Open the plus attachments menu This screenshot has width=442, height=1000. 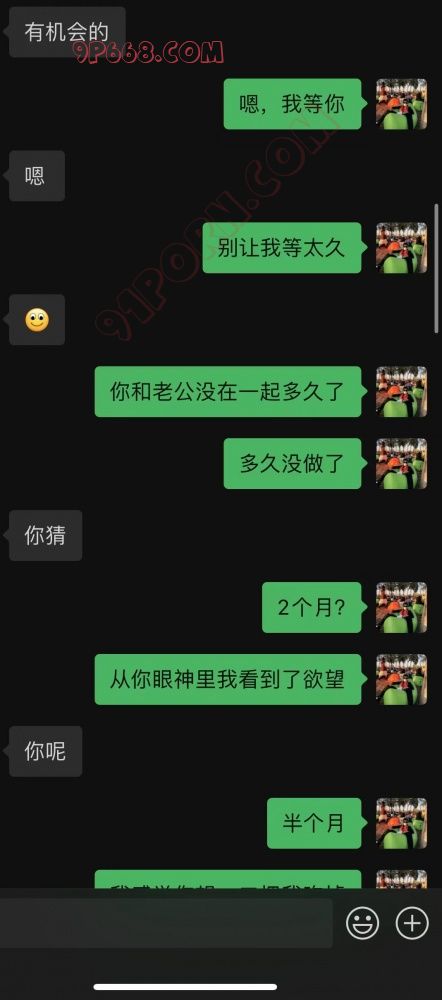click(x=412, y=923)
